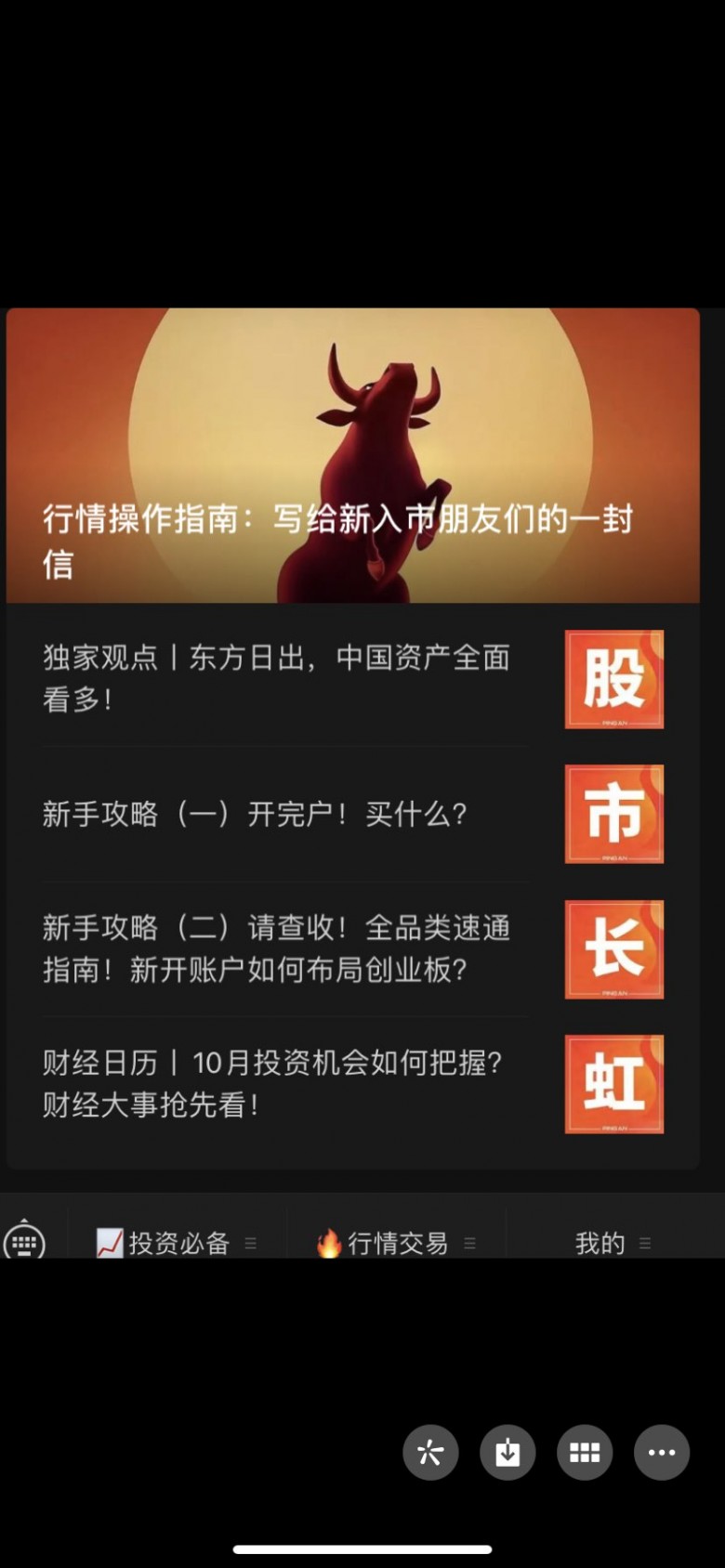Tap the pinwheel image search icon
Screen dimensions: 725x1568
[x=430, y=1452]
